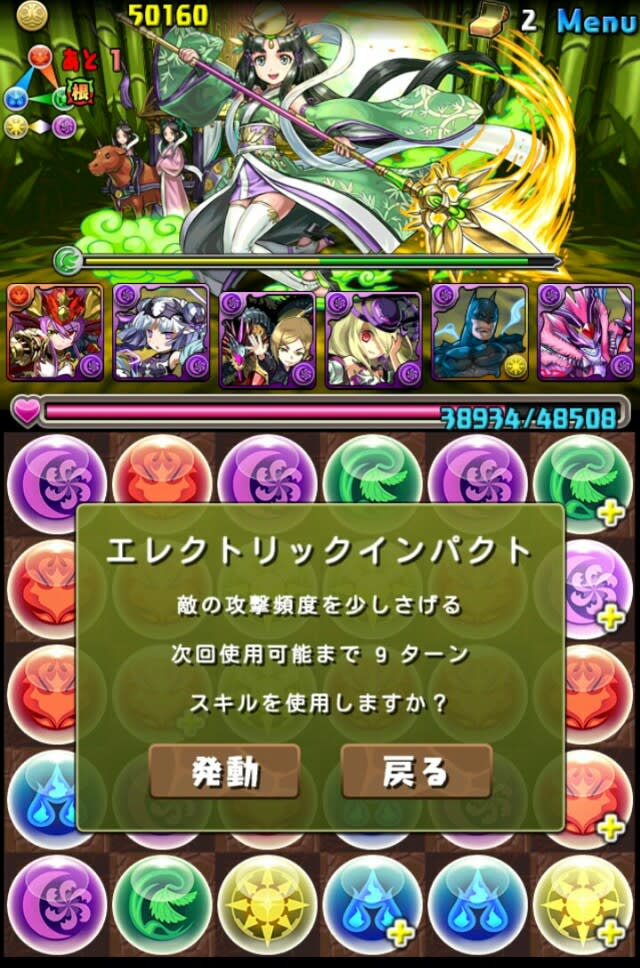
Task: Open the Menu in the corner
Action: pyautogui.click(x=596, y=20)
